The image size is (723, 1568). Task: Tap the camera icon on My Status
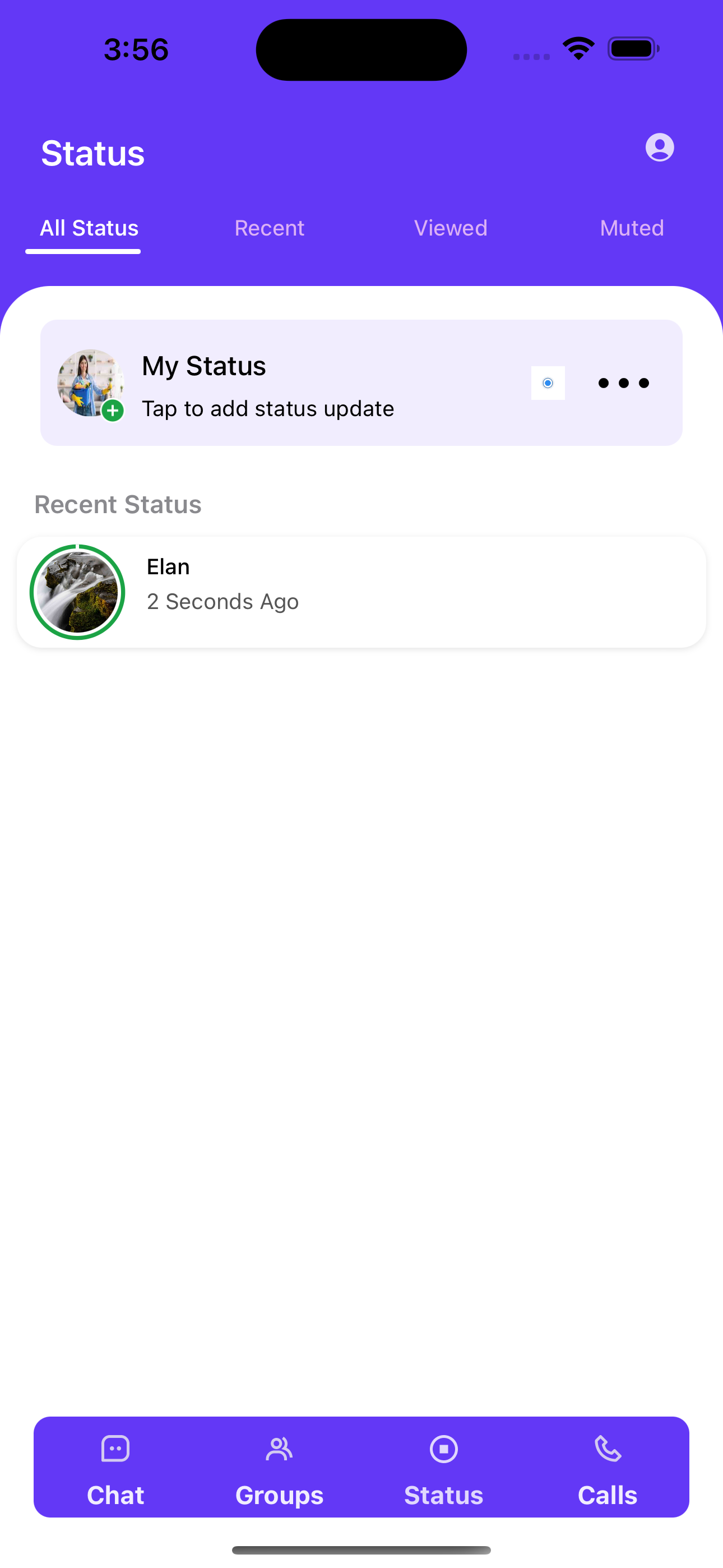(x=548, y=383)
